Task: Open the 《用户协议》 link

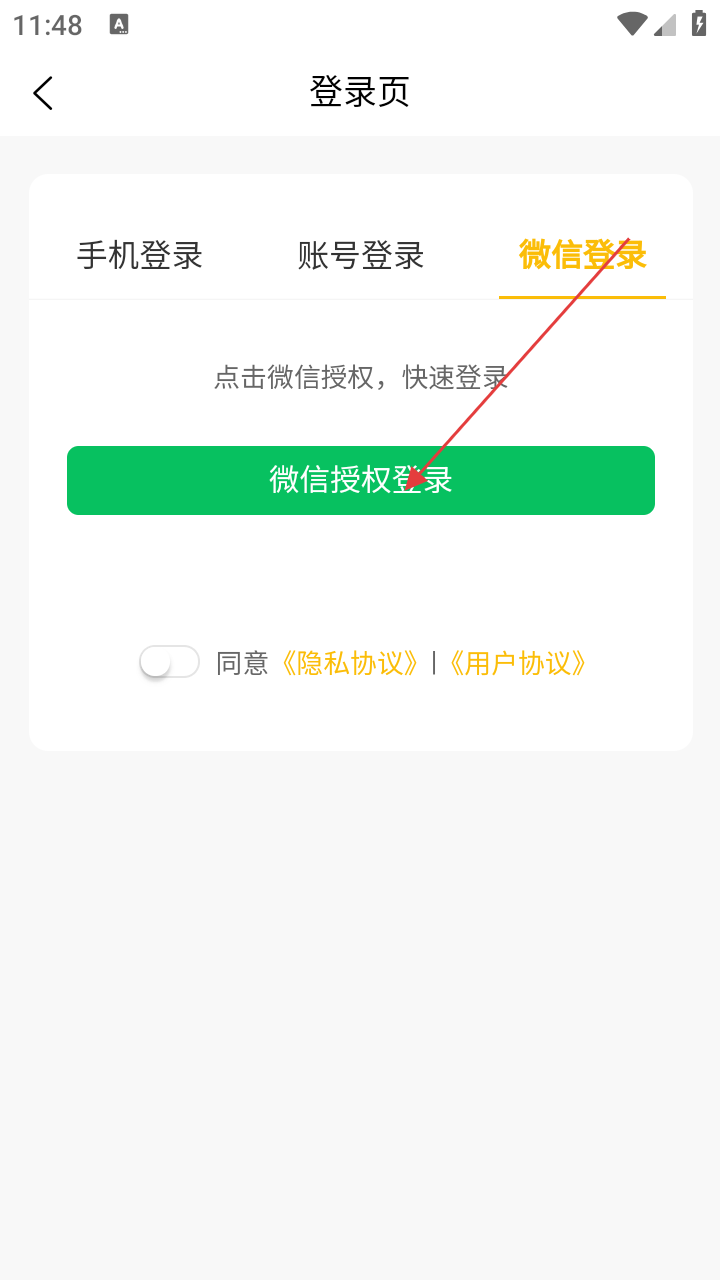Action: pyautogui.click(x=516, y=663)
